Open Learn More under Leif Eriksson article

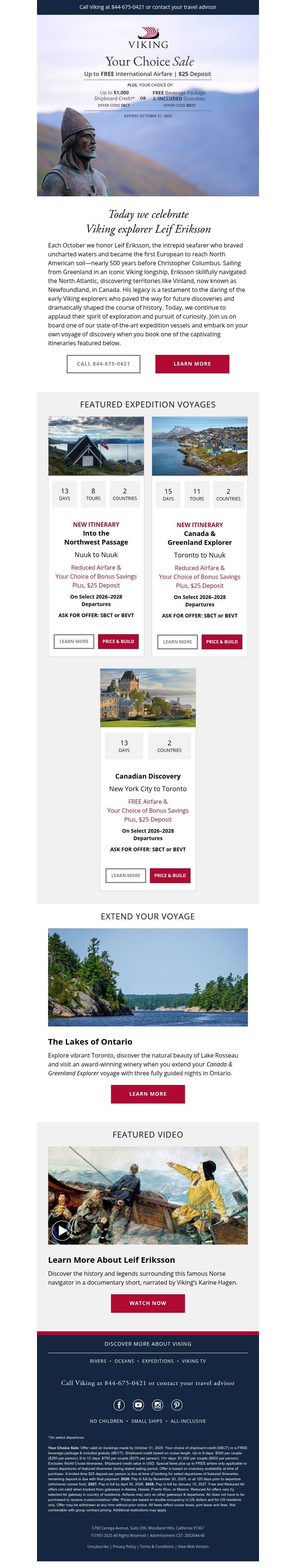click(x=192, y=364)
